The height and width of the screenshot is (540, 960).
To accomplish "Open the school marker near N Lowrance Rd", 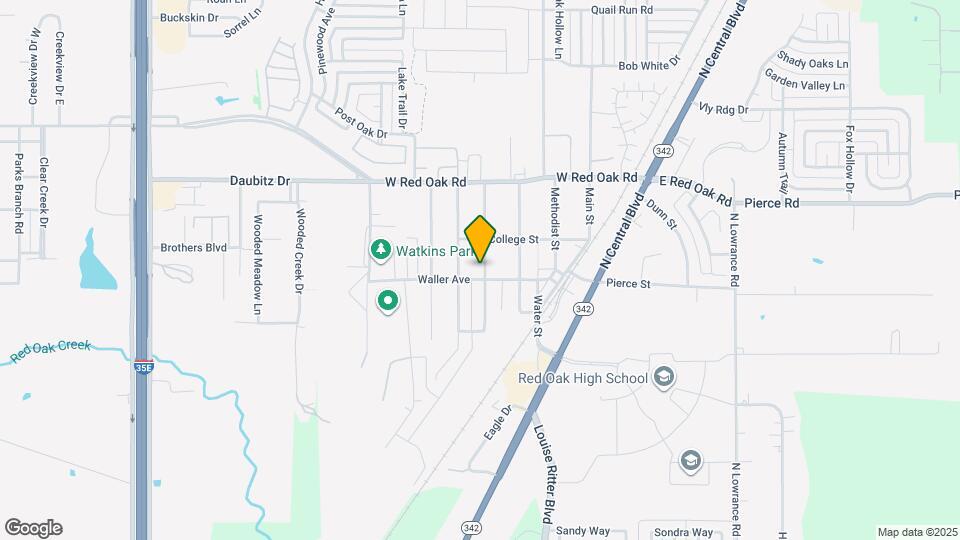I will [x=690, y=461].
